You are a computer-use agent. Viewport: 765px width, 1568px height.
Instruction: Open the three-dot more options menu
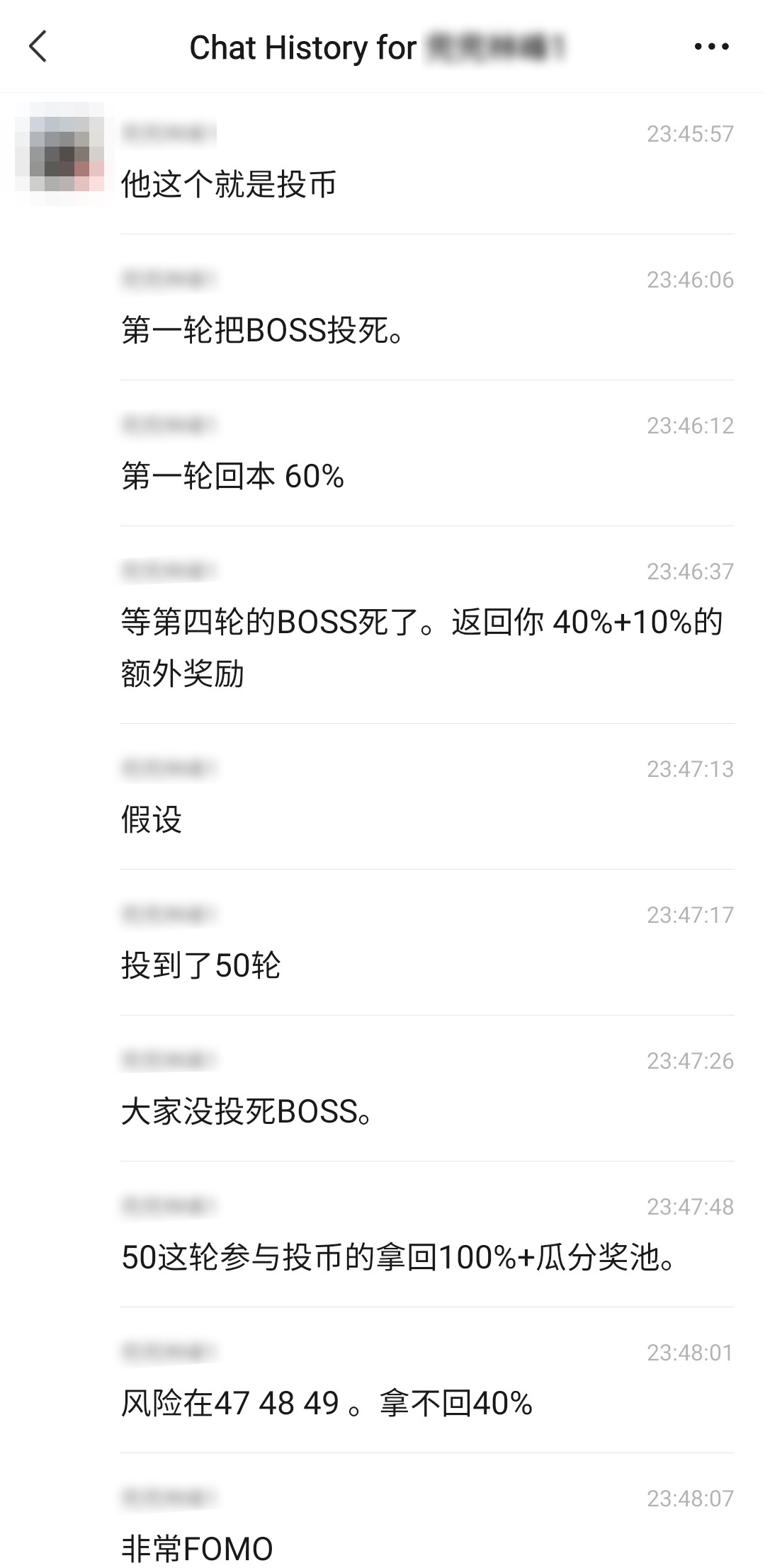pyautogui.click(x=712, y=47)
